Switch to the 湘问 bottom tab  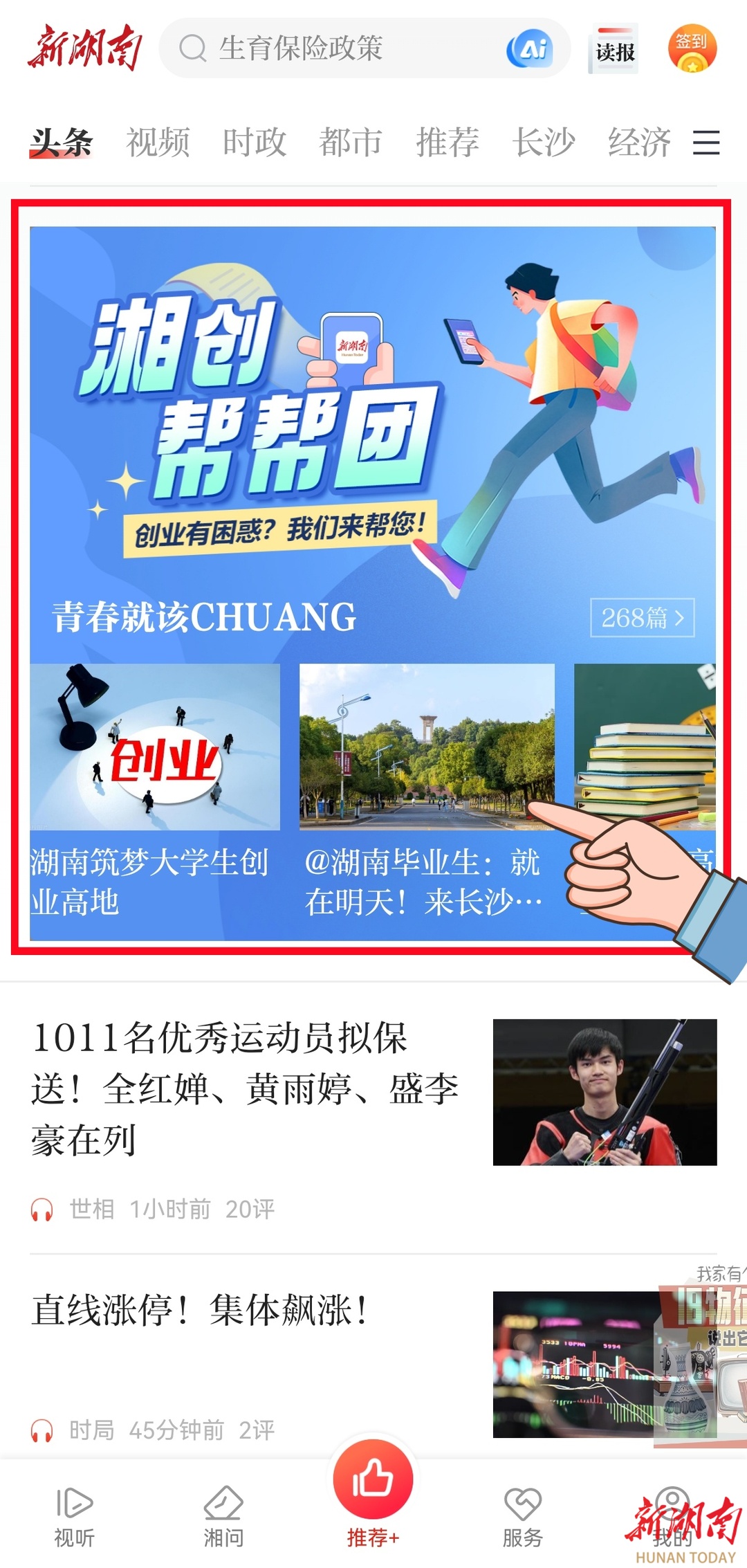(x=223, y=1517)
